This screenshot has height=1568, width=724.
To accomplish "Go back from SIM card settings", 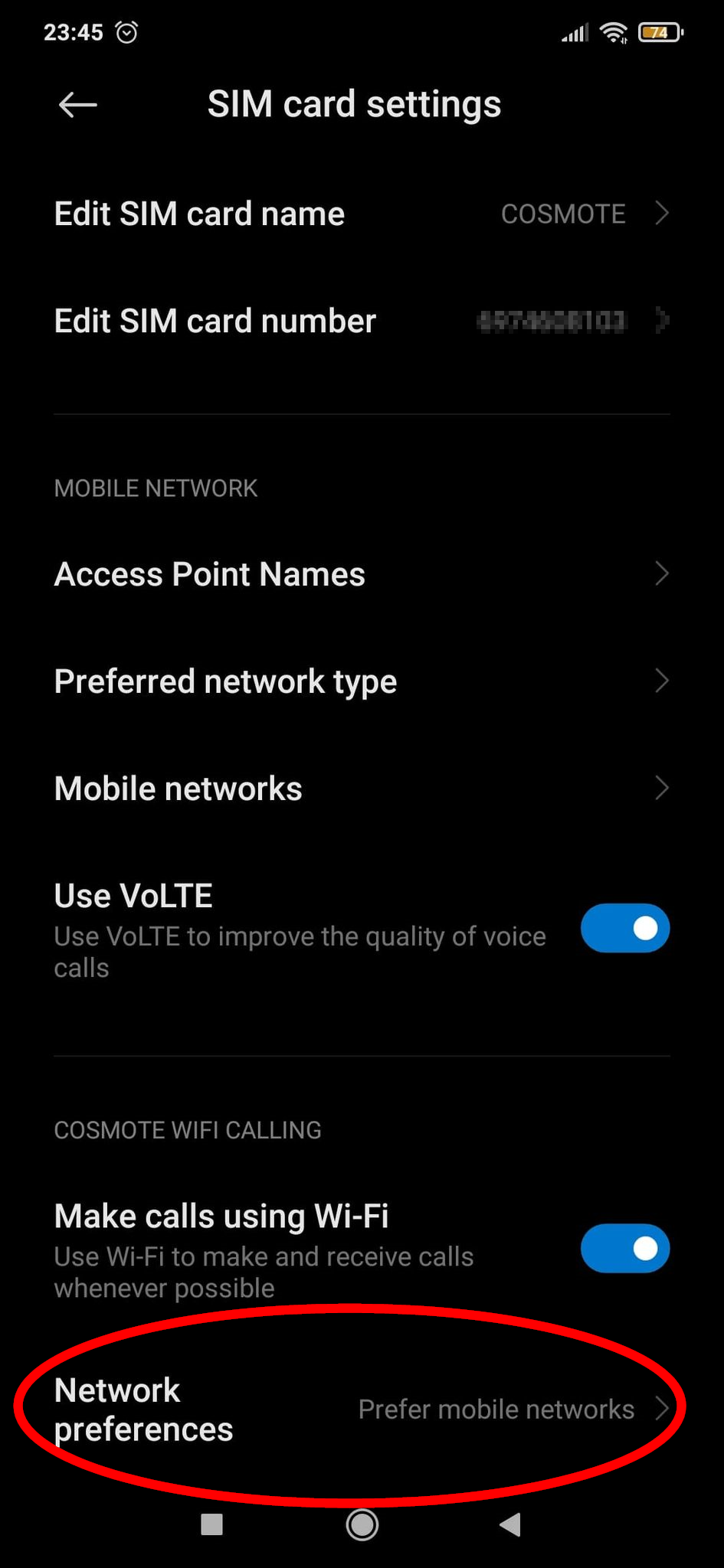I will (77, 105).
